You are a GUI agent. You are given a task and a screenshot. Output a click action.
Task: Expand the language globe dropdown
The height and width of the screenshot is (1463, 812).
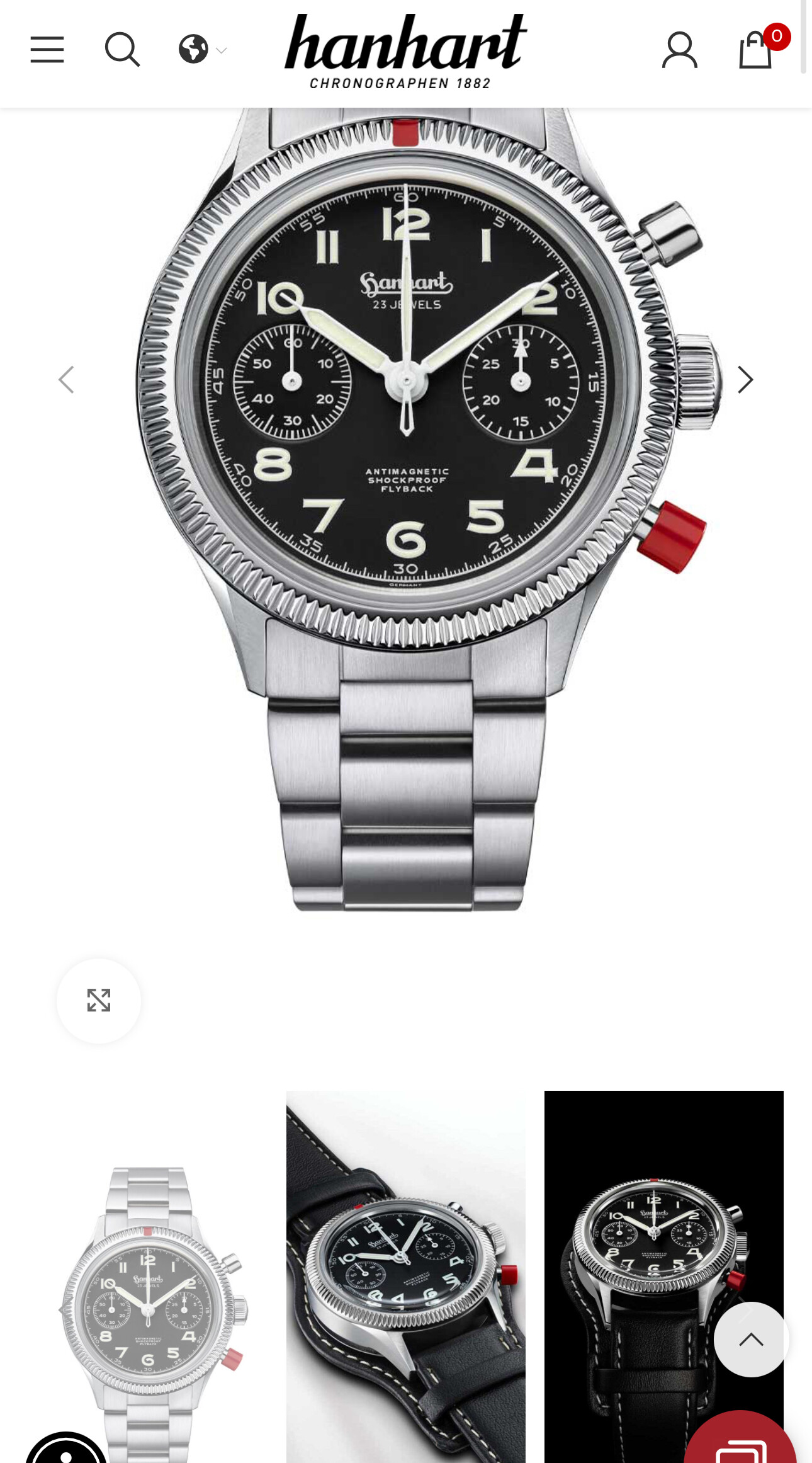pyautogui.click(x=201, y=49)
